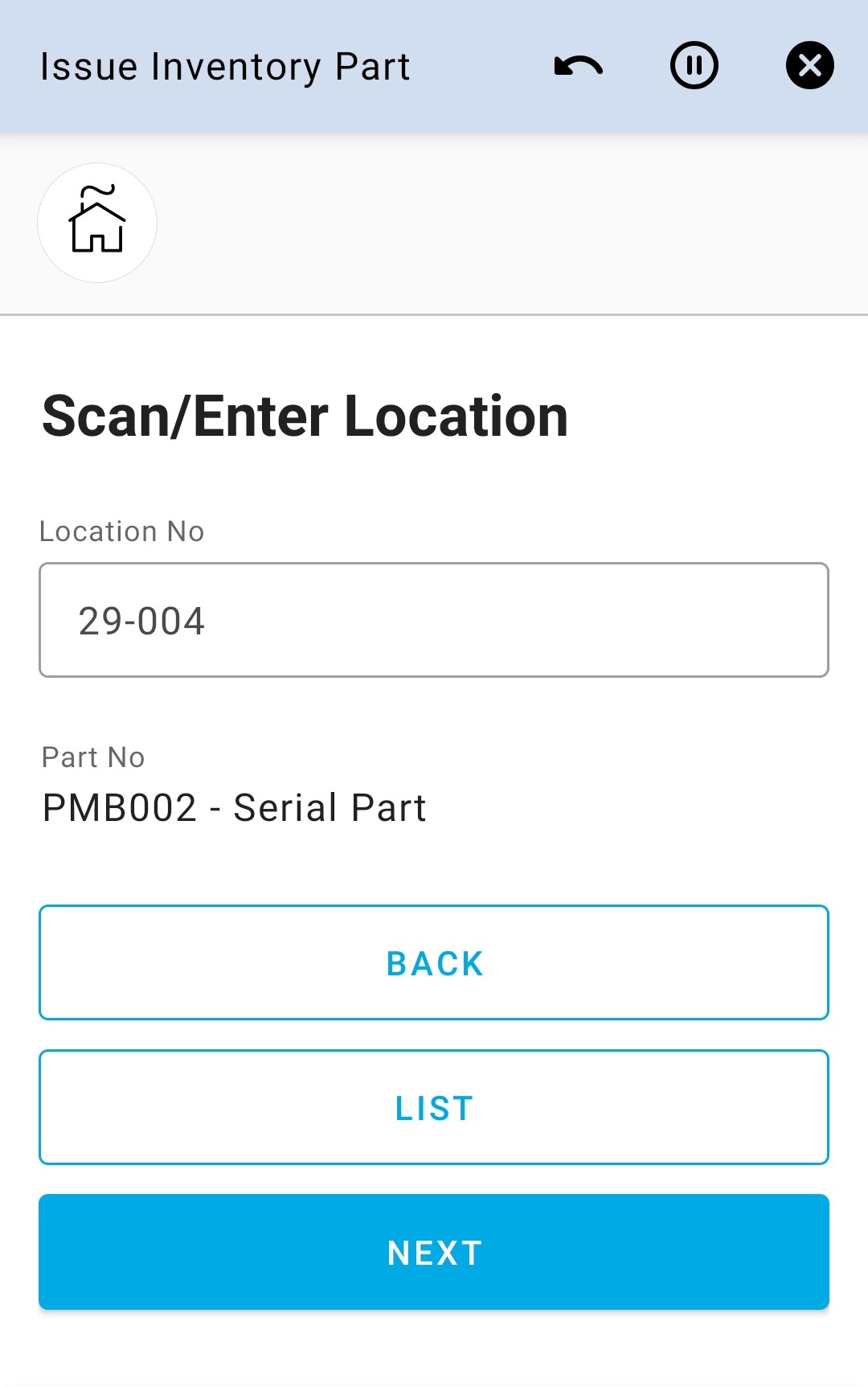Pause the Issue Inventory Part process
This screenshot has height=1387, width=868.
[694, 66]
